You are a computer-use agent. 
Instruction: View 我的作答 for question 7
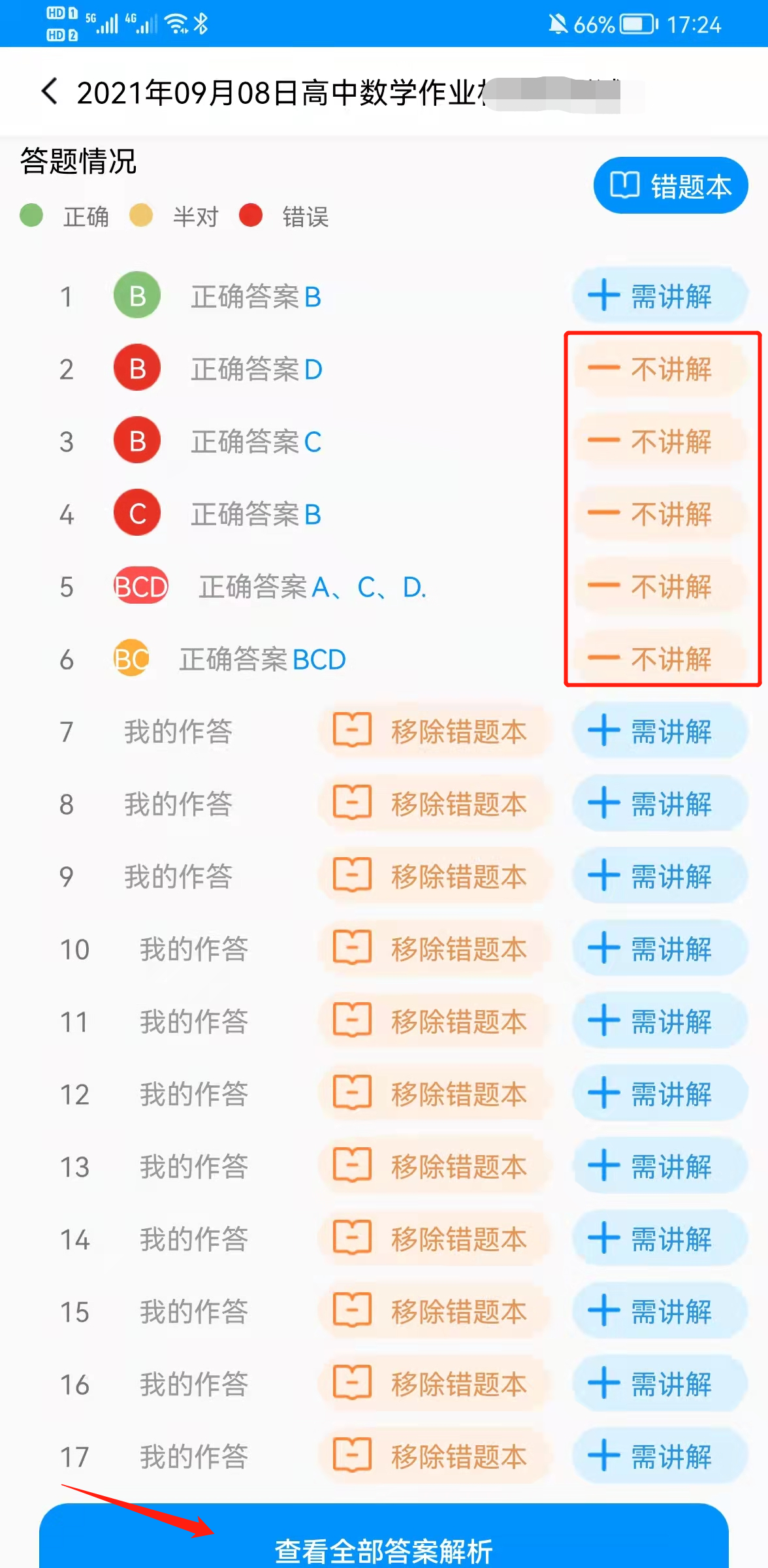178,731
